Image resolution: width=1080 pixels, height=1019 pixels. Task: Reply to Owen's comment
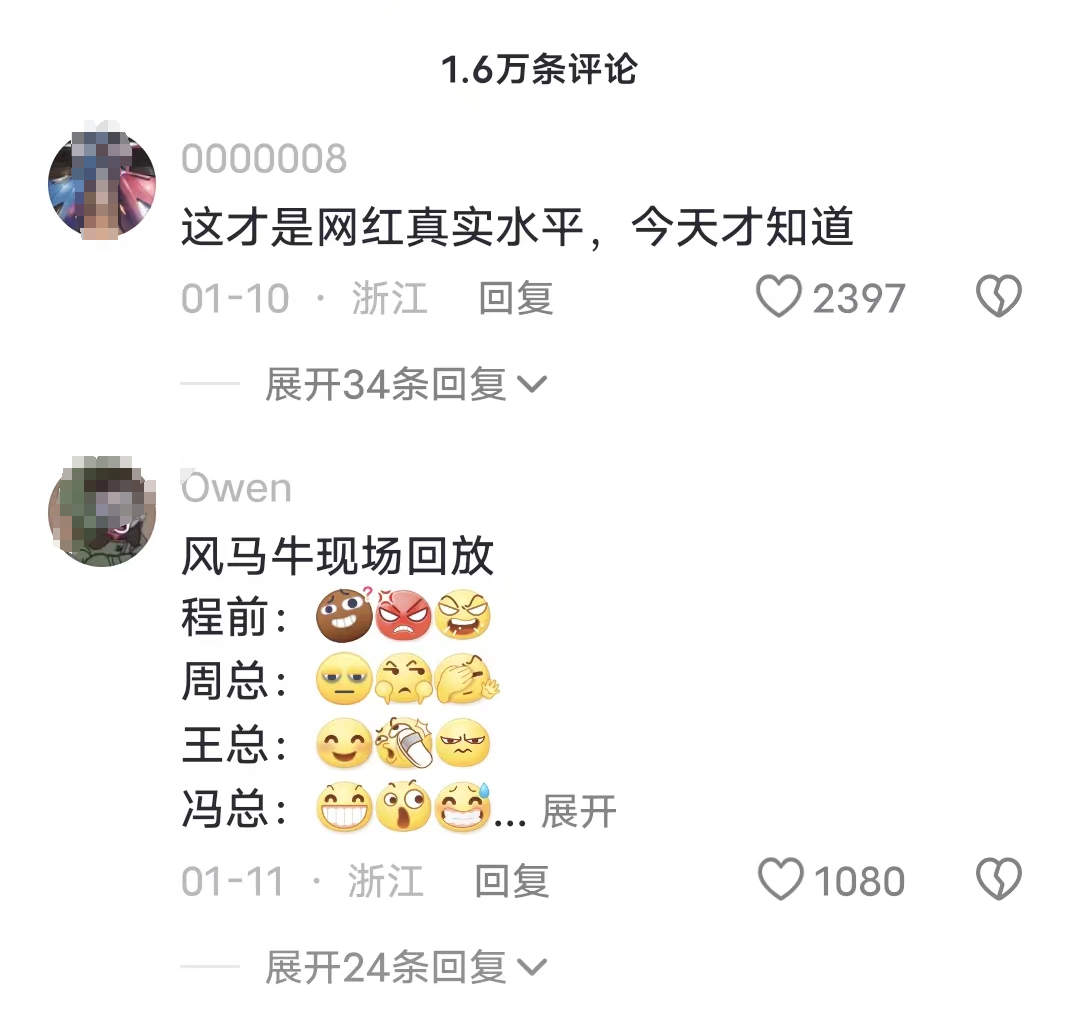511,881
